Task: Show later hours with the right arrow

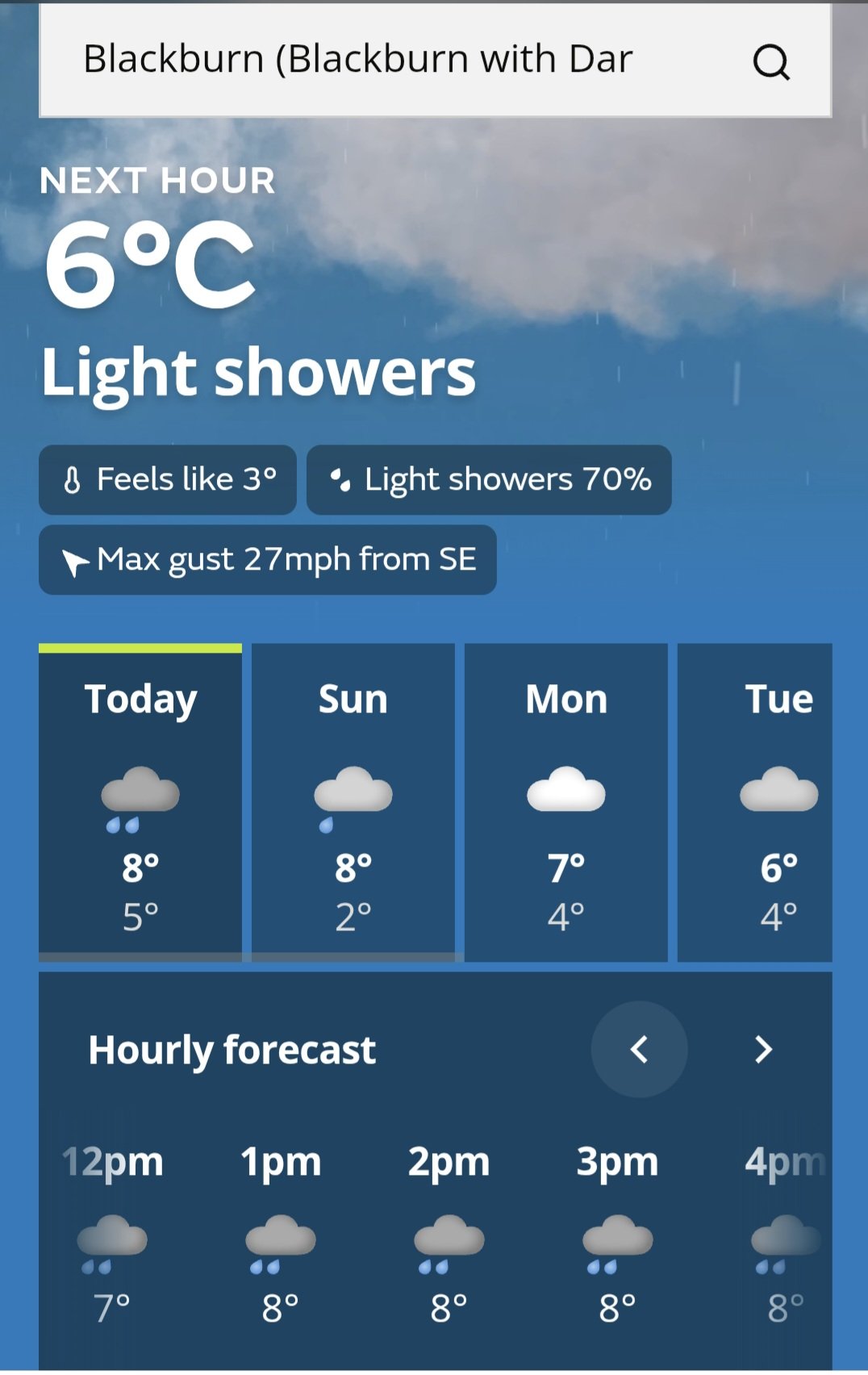Action: point(763,1049)
